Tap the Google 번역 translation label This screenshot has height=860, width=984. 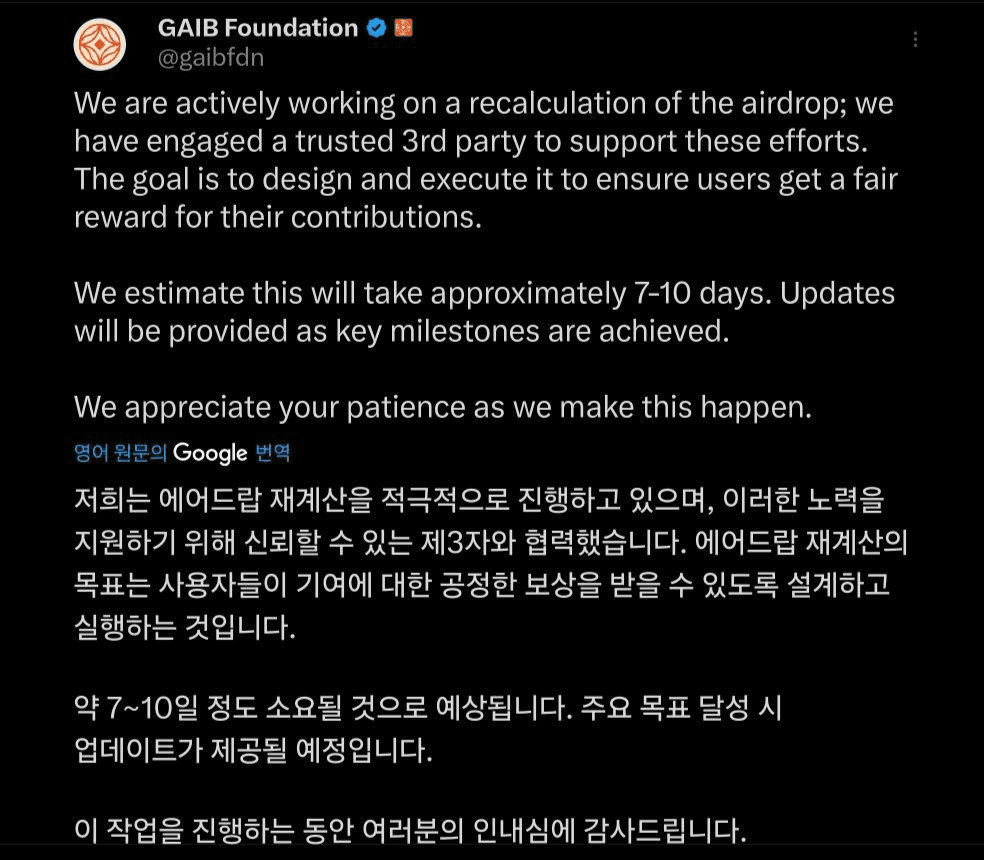pos(231,453)
